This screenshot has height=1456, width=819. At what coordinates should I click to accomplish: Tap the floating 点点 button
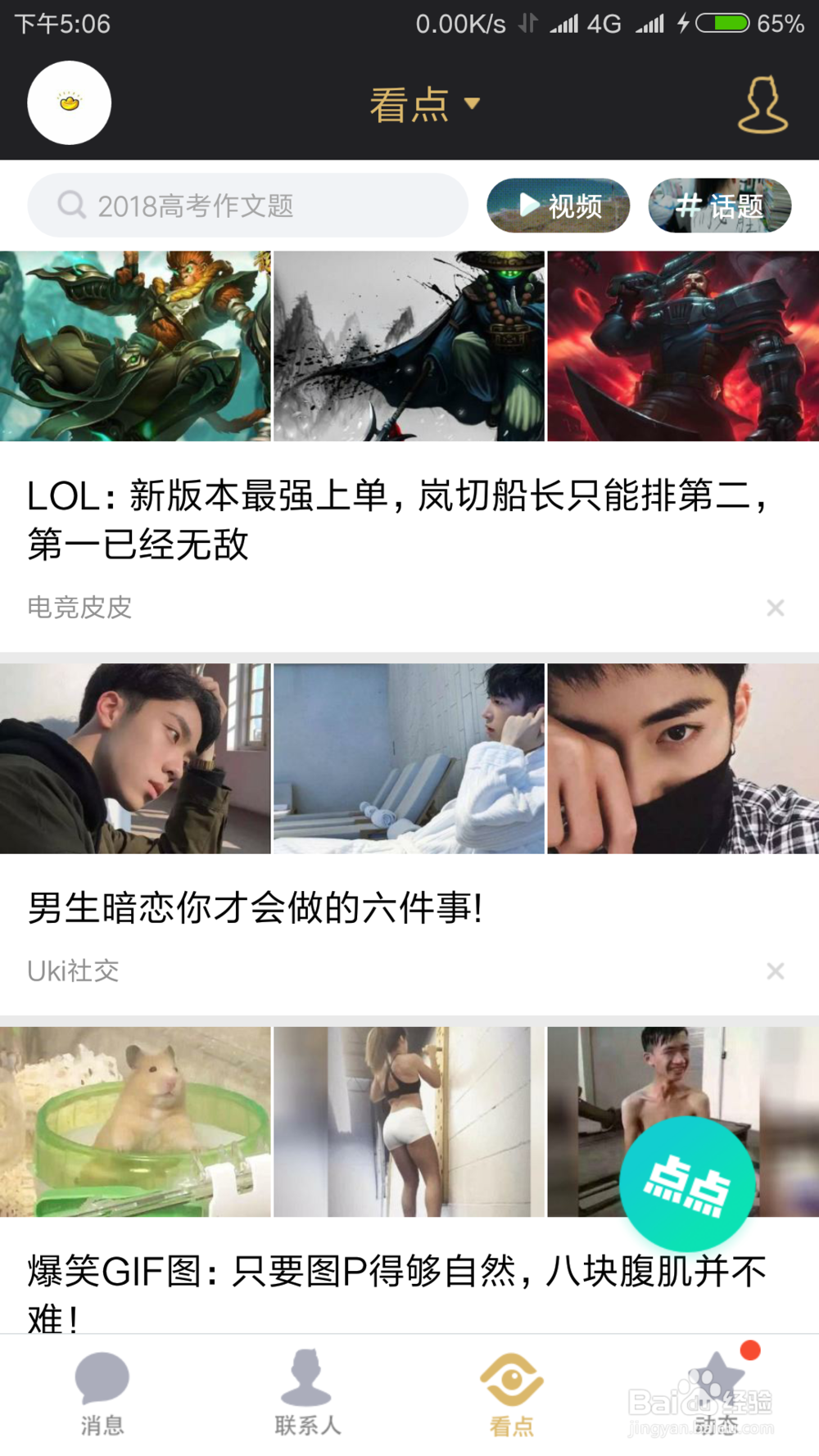pyautogui.click(x=686, y=1185)
